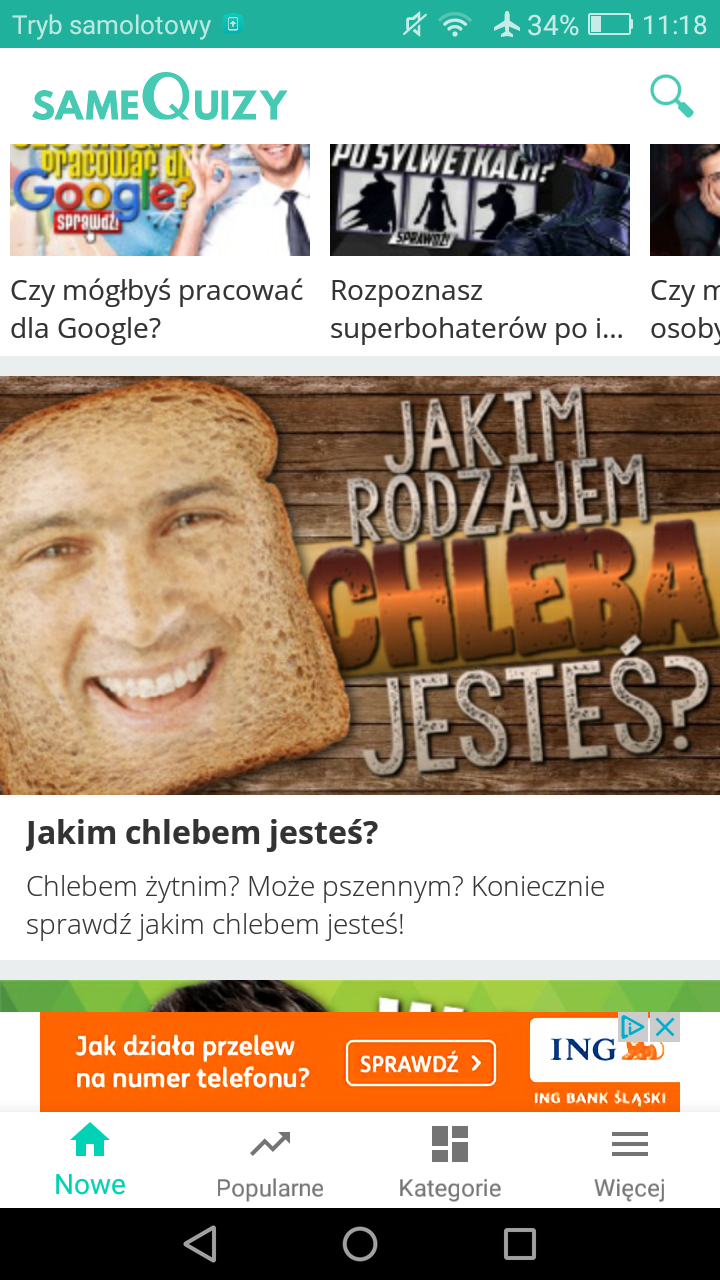The height and width of the screenshot is (1280, 720).
Task: Close the ING ad banner
Action: pos(665,1027)
